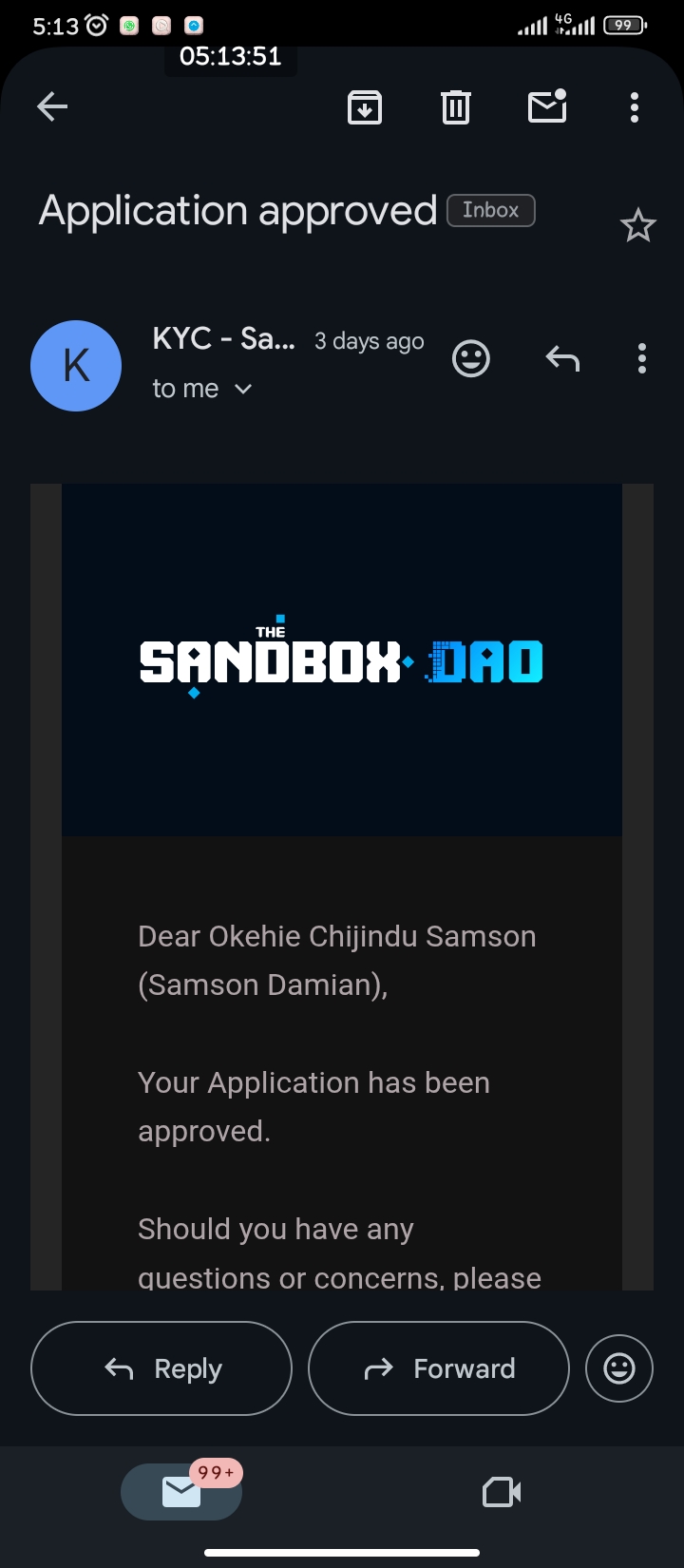This screenshot has height=1568, width=684.
Task: Add an emoji reaction beside the sender
Action: coord(471,358)
